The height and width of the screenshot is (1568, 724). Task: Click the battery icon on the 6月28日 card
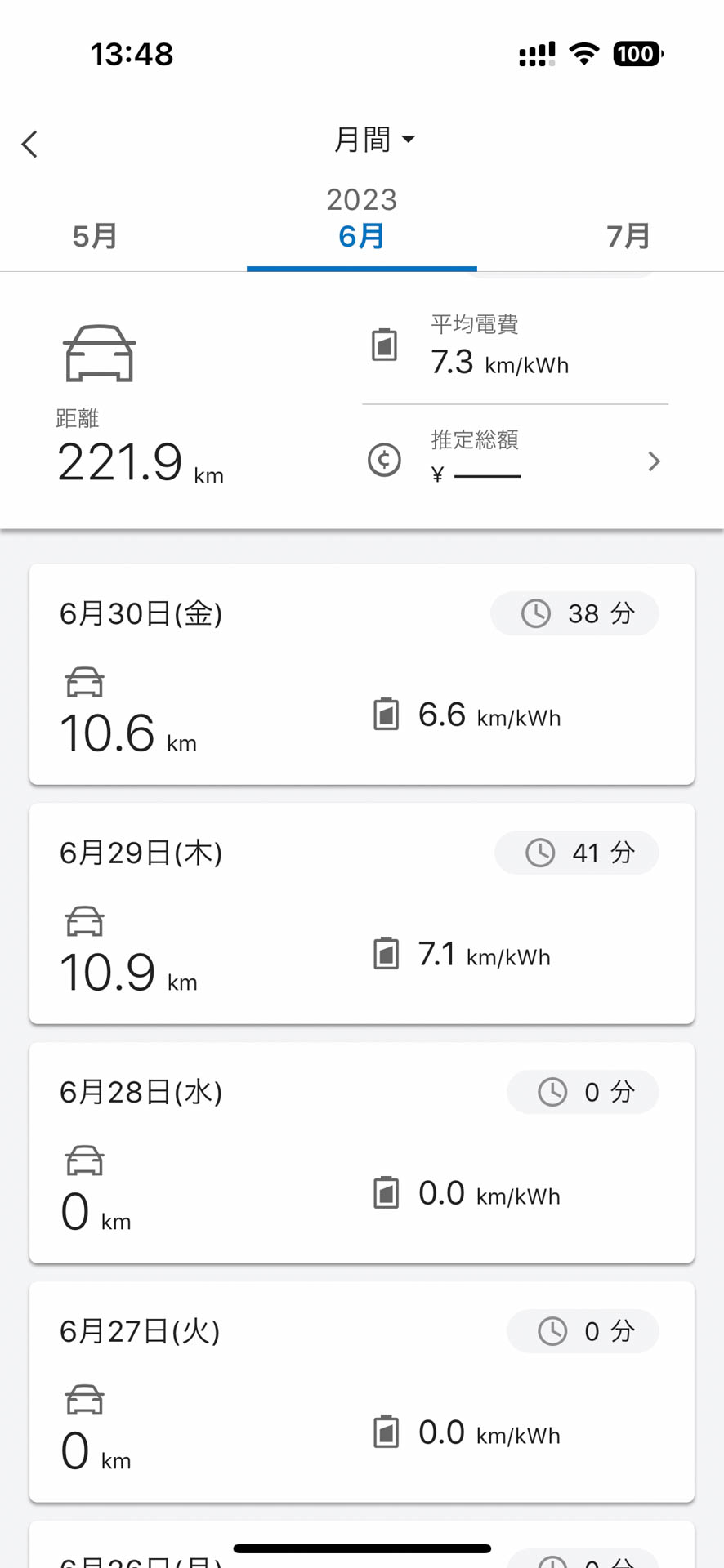pos(385,1192)
